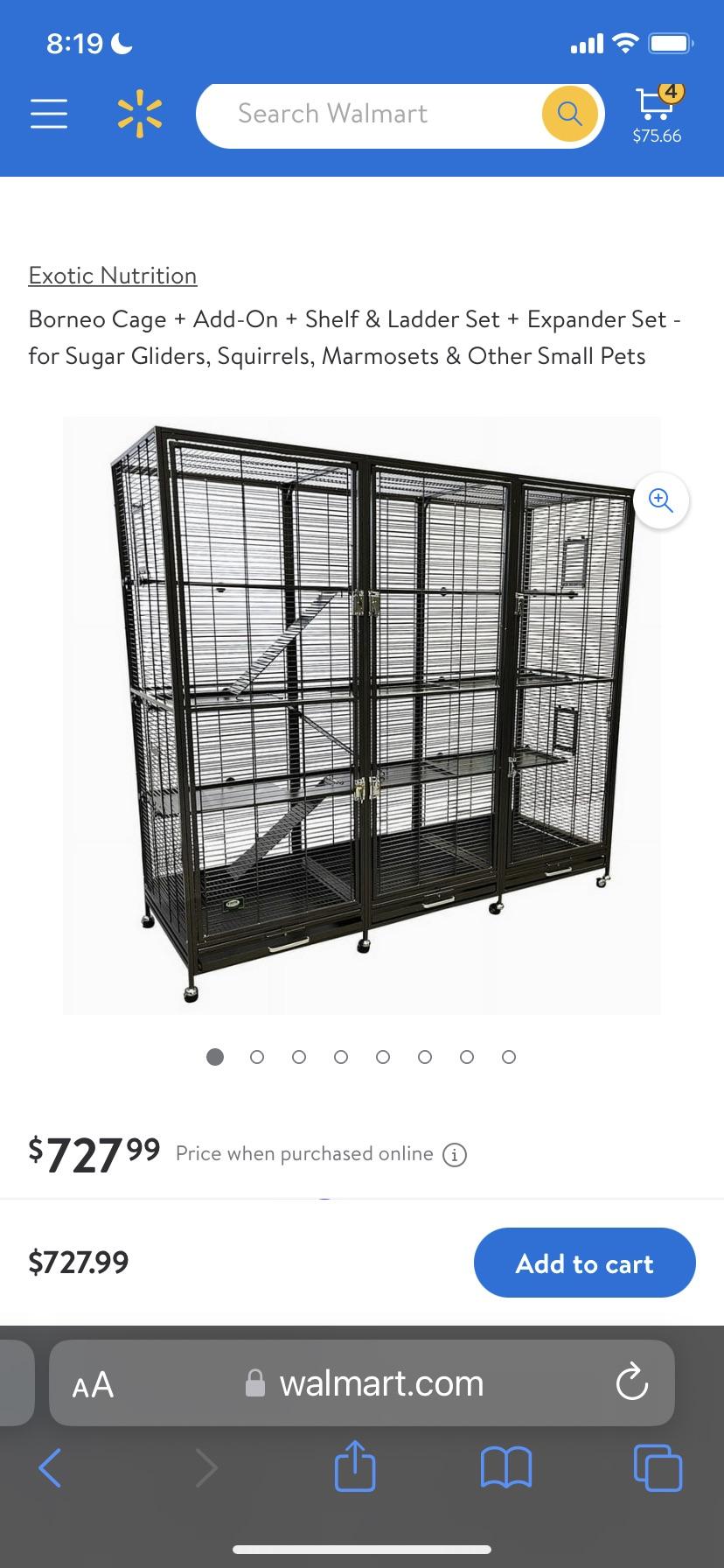The image size is (724, 1568).
Task: Show online price info tooltip
Action: [x=455, y=1155]
